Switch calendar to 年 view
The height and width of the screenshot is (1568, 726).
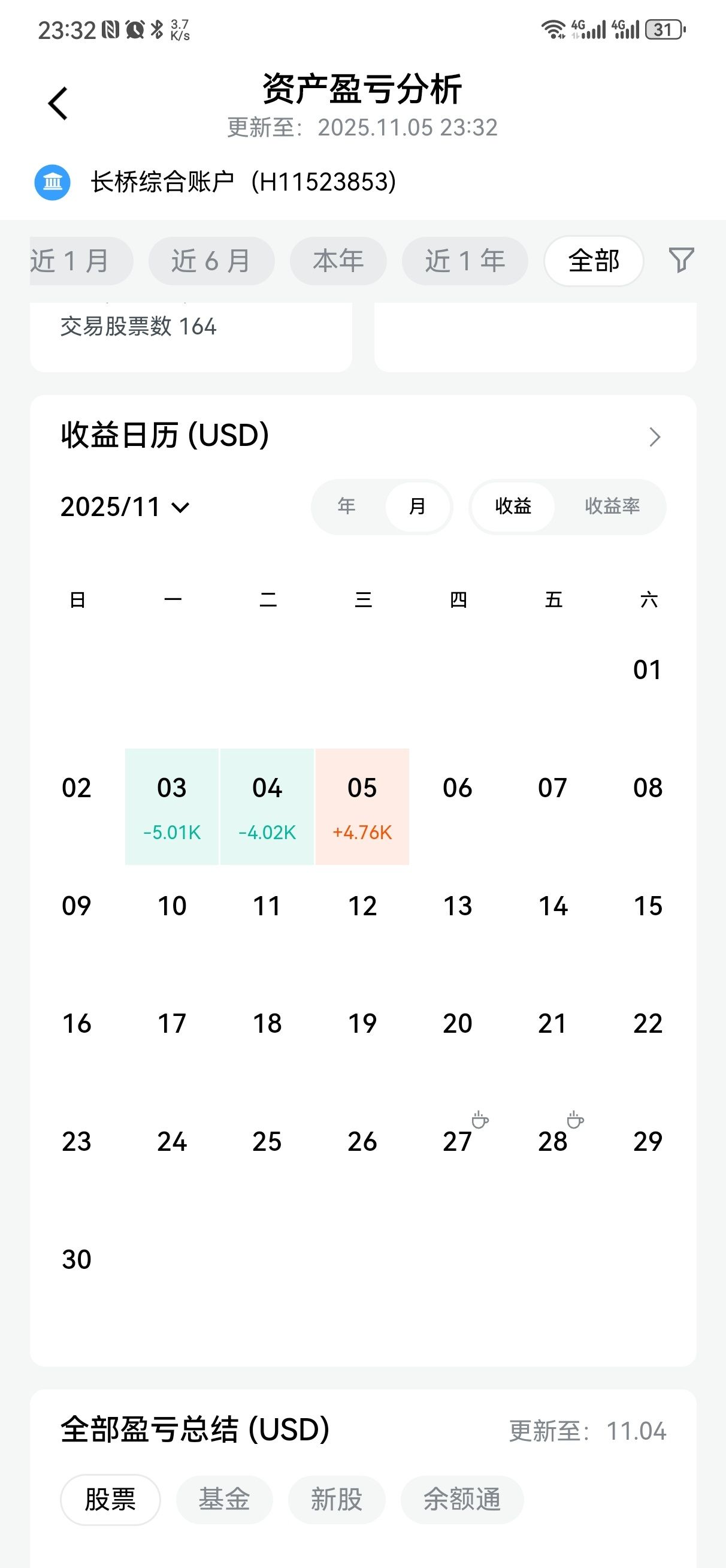tap(346, 506)
